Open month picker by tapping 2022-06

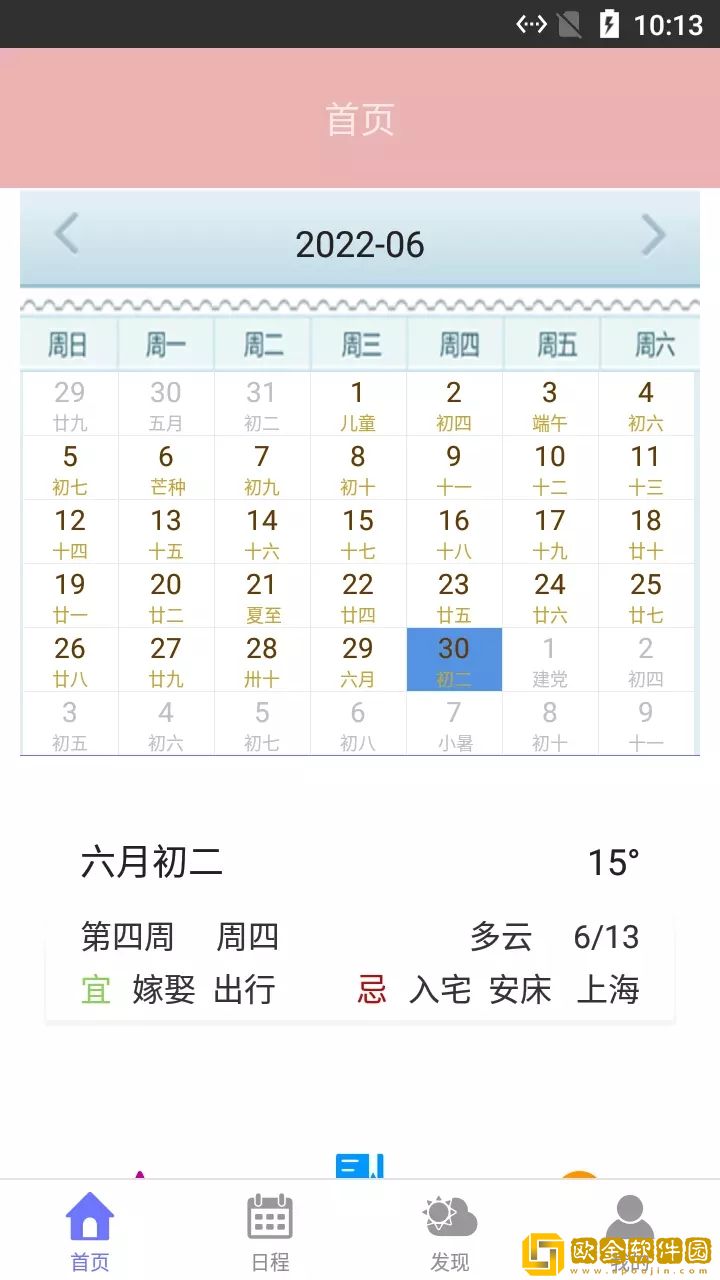[360, 243]
